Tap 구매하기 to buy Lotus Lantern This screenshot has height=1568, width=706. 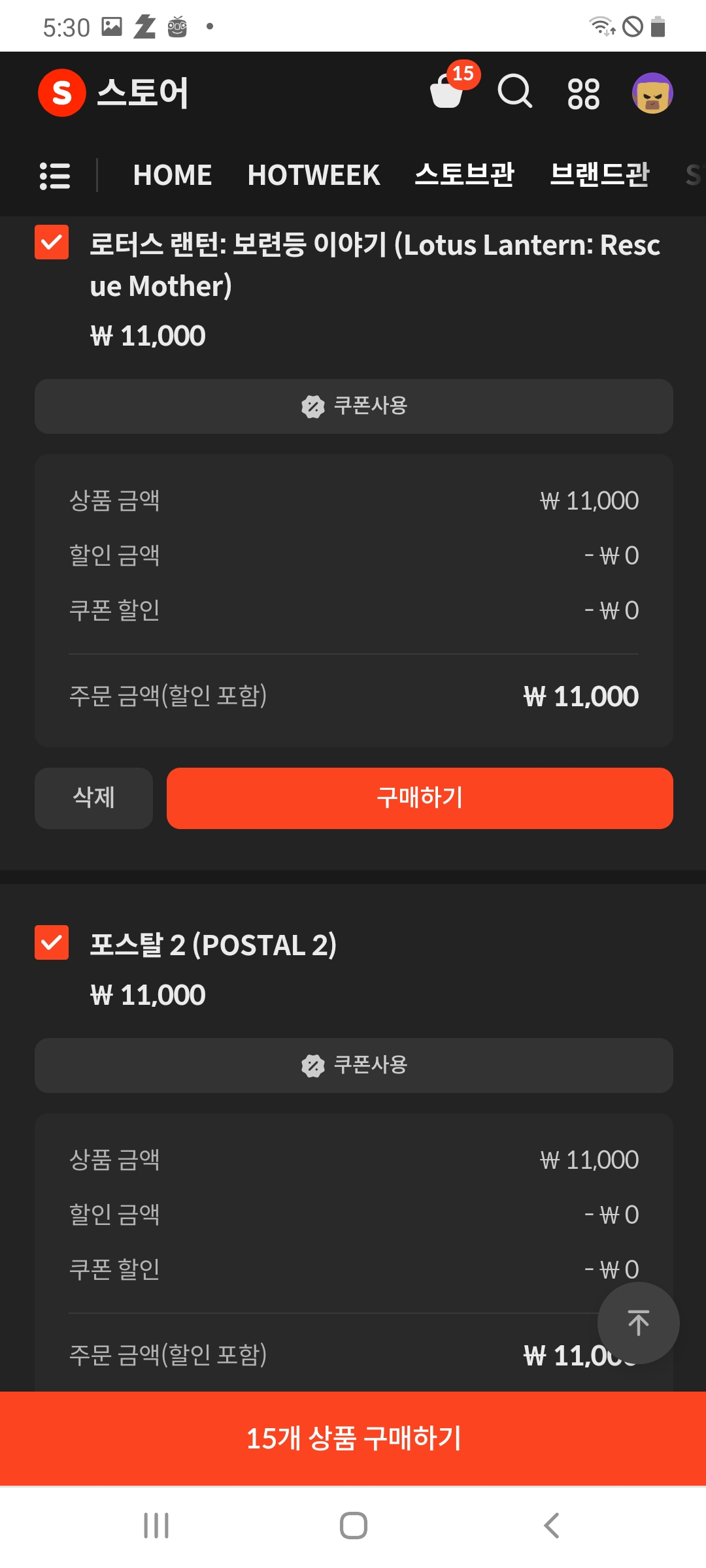420,798
